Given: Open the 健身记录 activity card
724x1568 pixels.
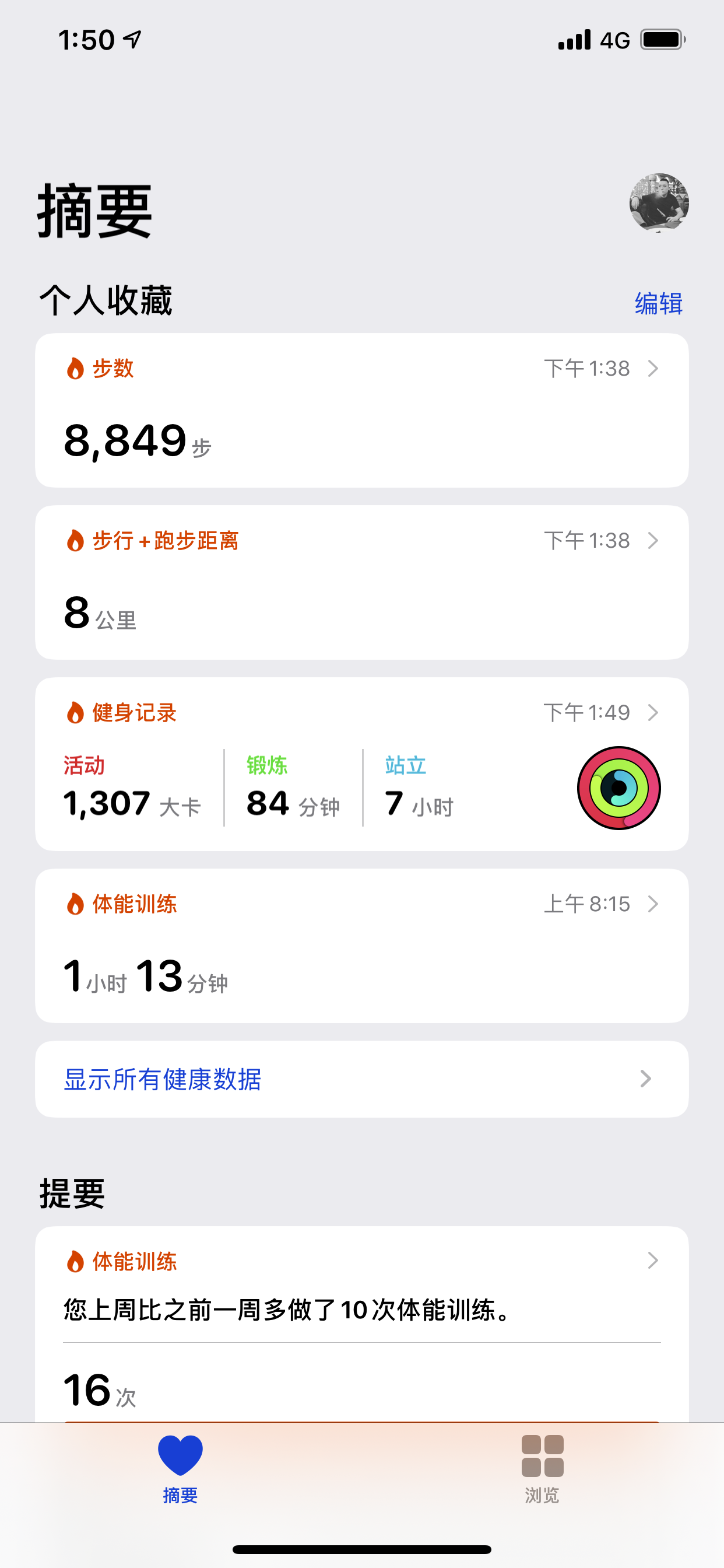Looking at the screenshot, I should click(x=361, y=764).
